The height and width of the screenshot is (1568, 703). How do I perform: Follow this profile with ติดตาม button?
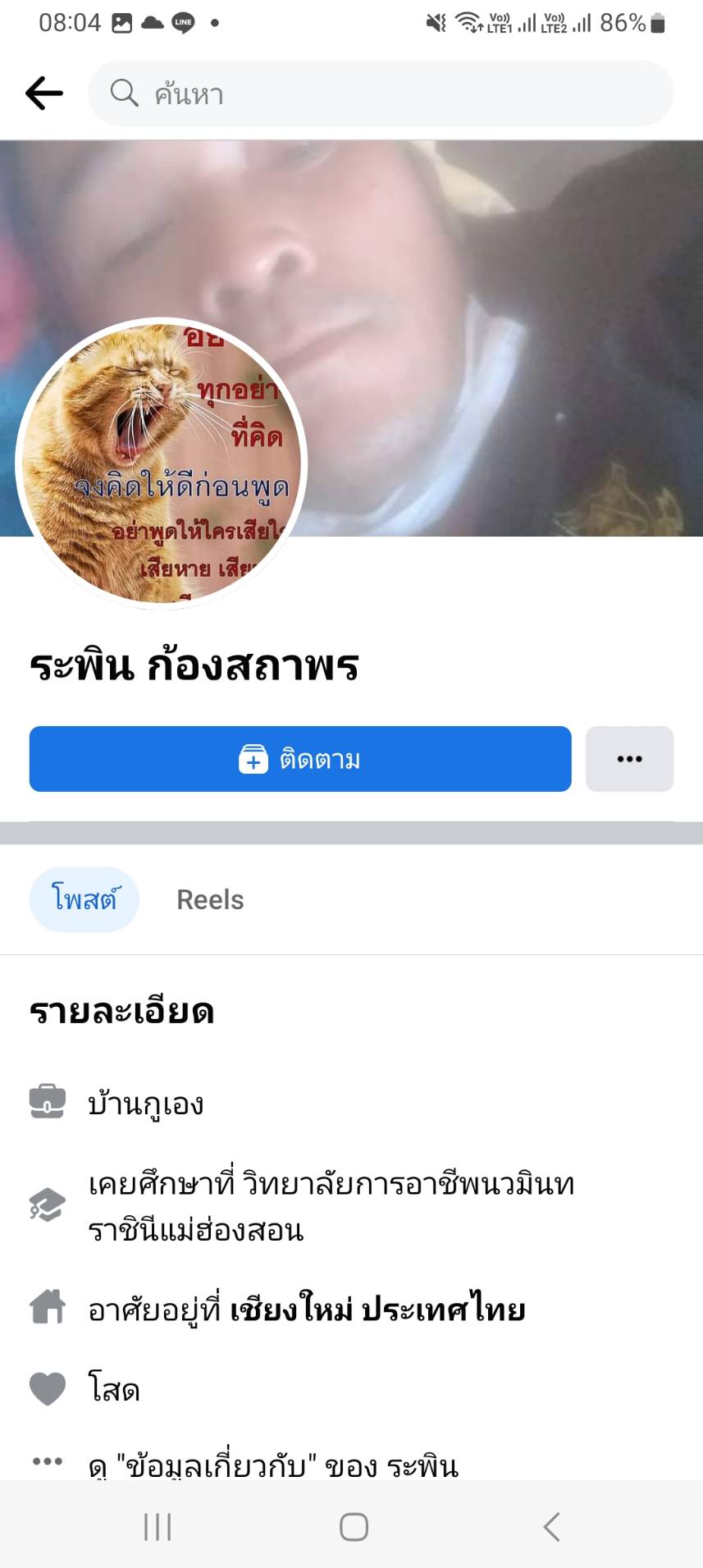pos(300,759)
